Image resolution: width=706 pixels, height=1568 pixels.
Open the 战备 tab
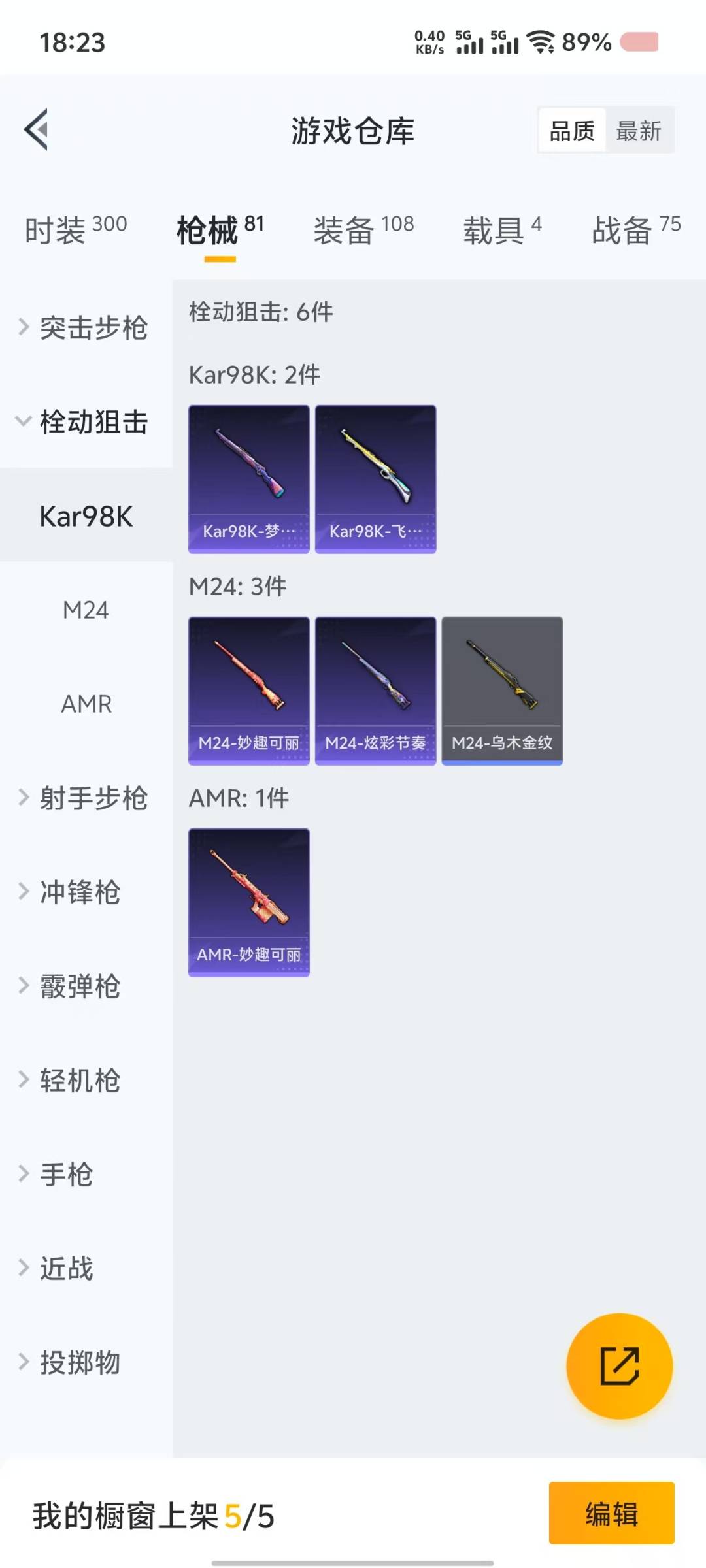pos(635,229)
